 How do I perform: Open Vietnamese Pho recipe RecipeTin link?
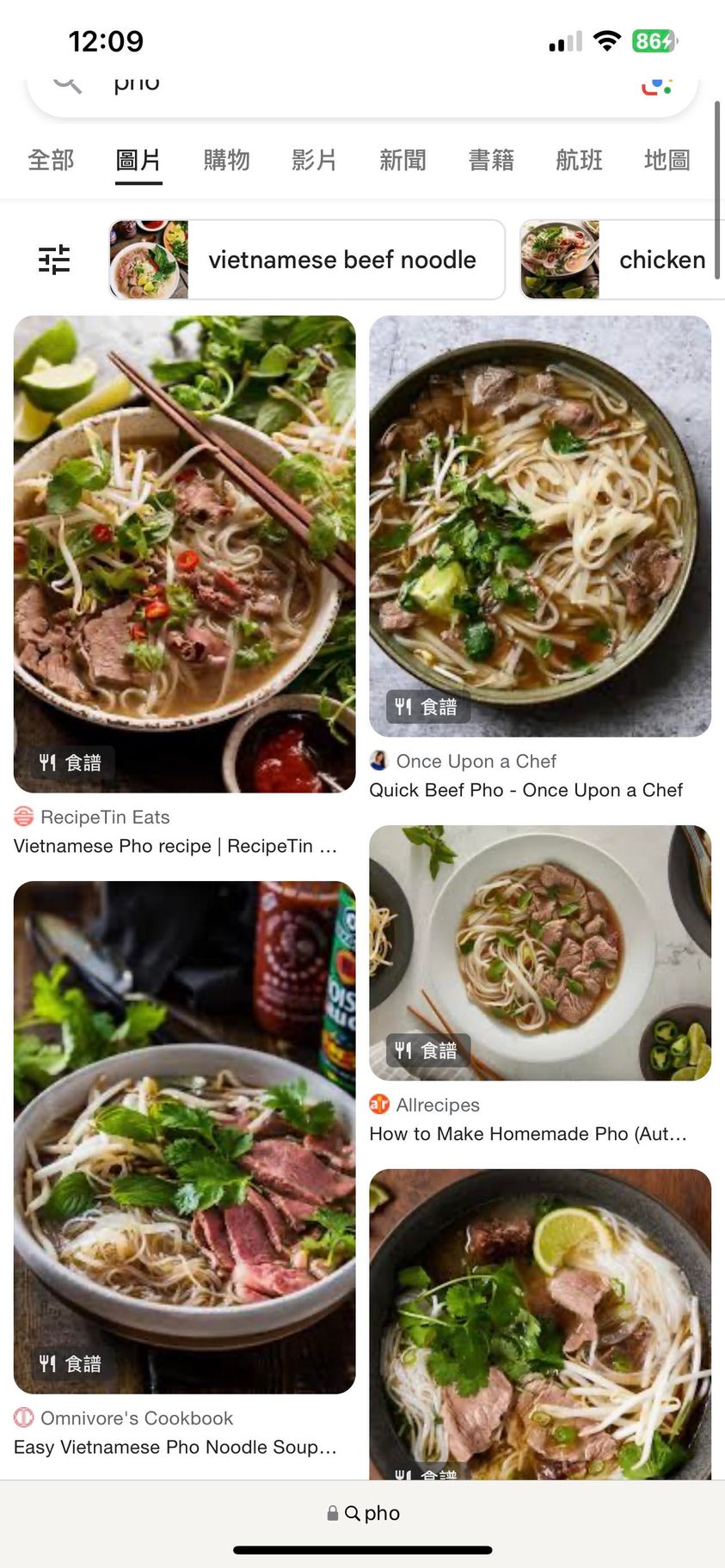pyautogui.click(x=175, y=846)
